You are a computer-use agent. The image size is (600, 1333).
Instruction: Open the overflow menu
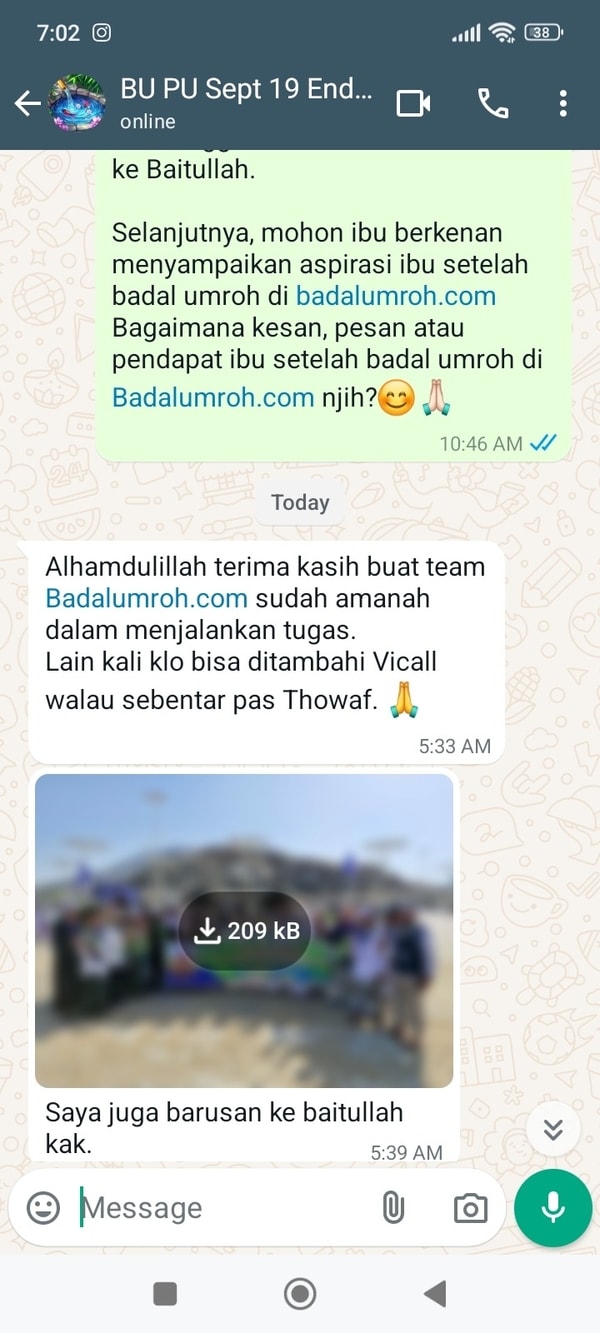click(563, 103)
